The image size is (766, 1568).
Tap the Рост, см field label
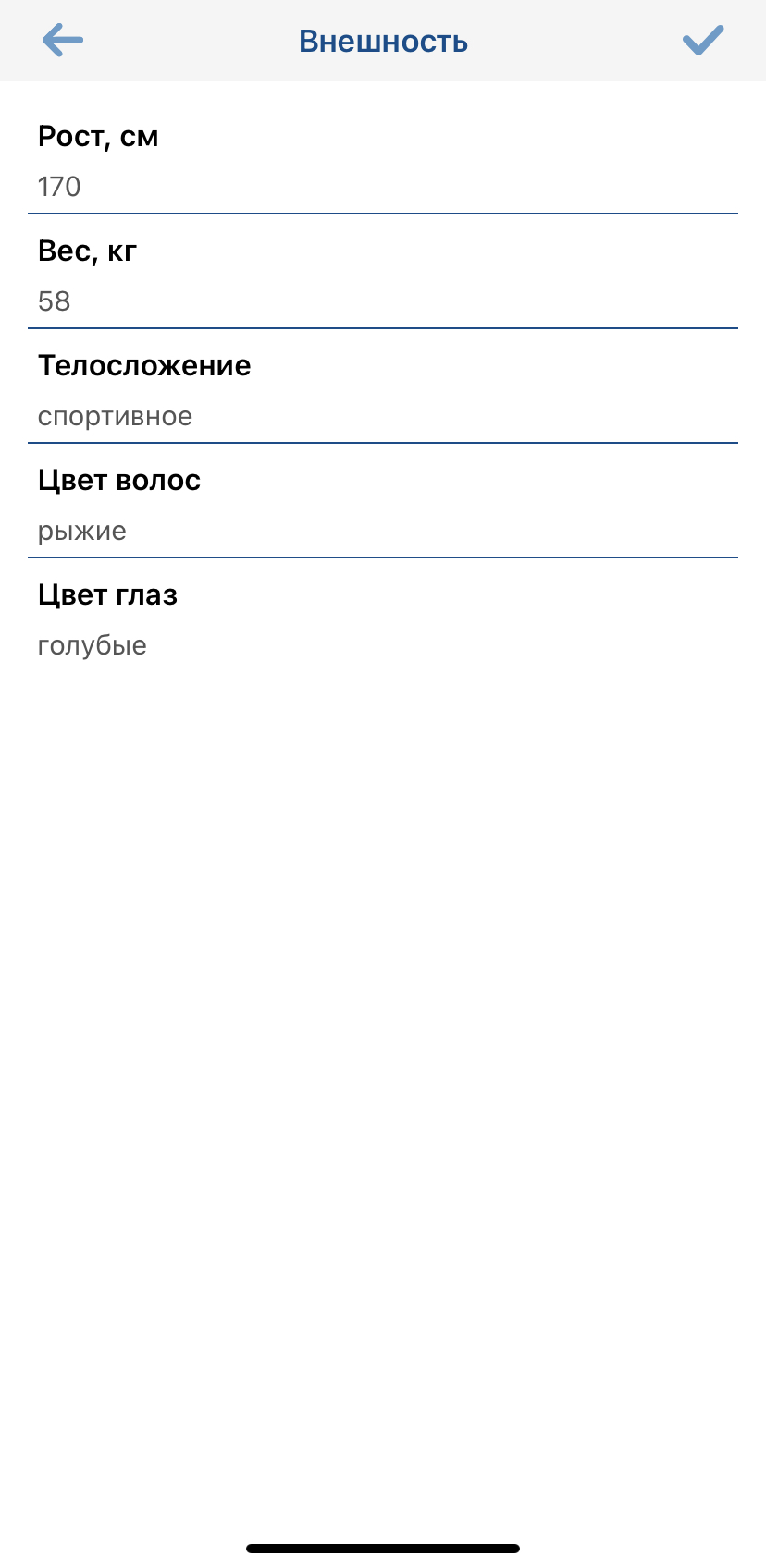[97, 136]
